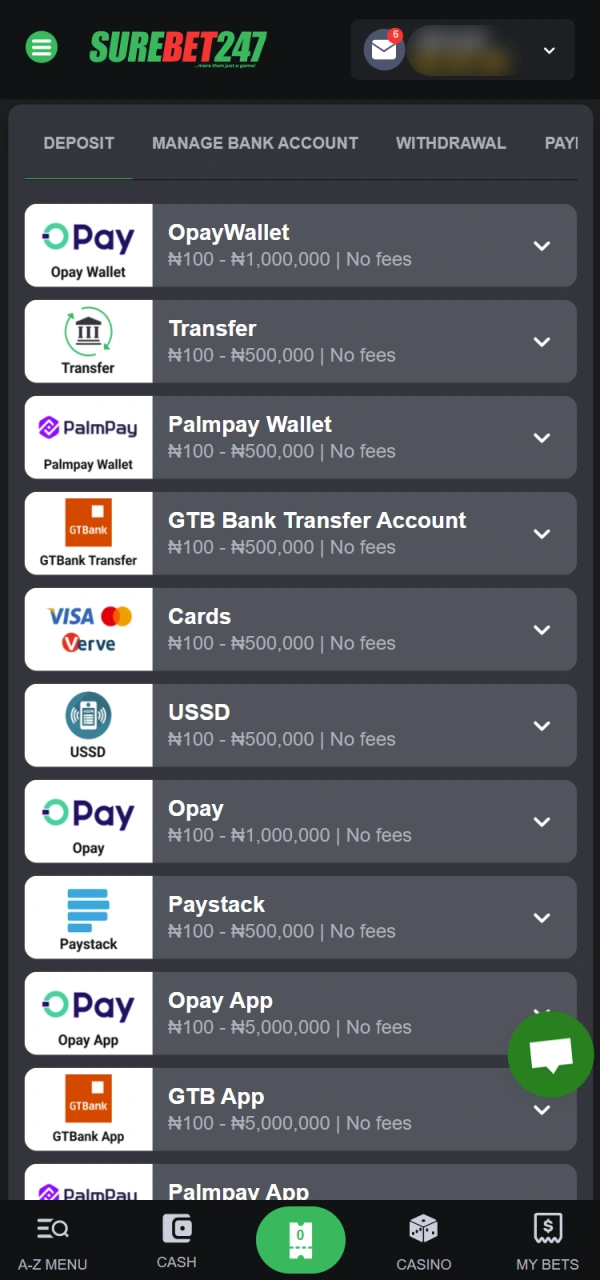Expand the Paystack deposit option

click(x=542, y=918)
